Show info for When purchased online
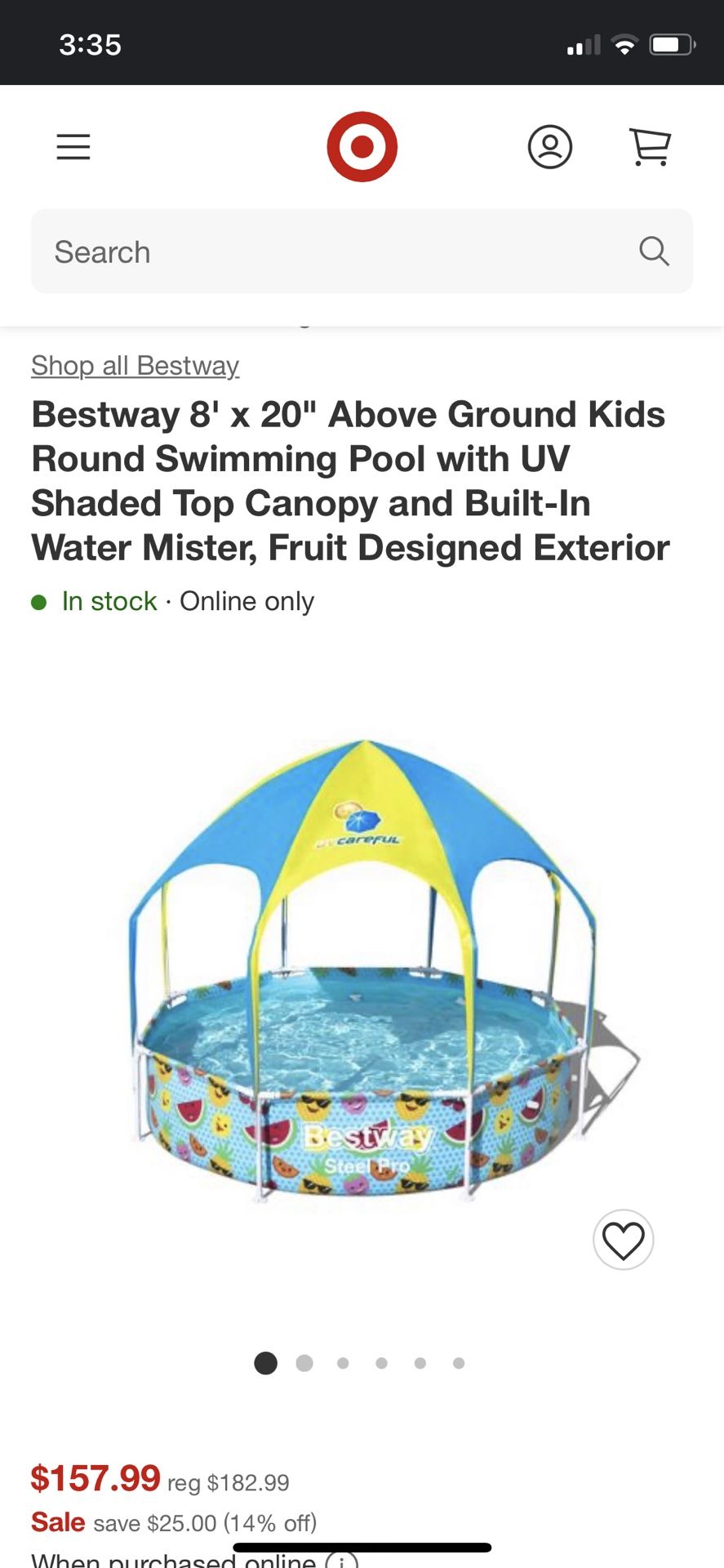This screenshot has height=1568, width=724. pos(341,1561)
